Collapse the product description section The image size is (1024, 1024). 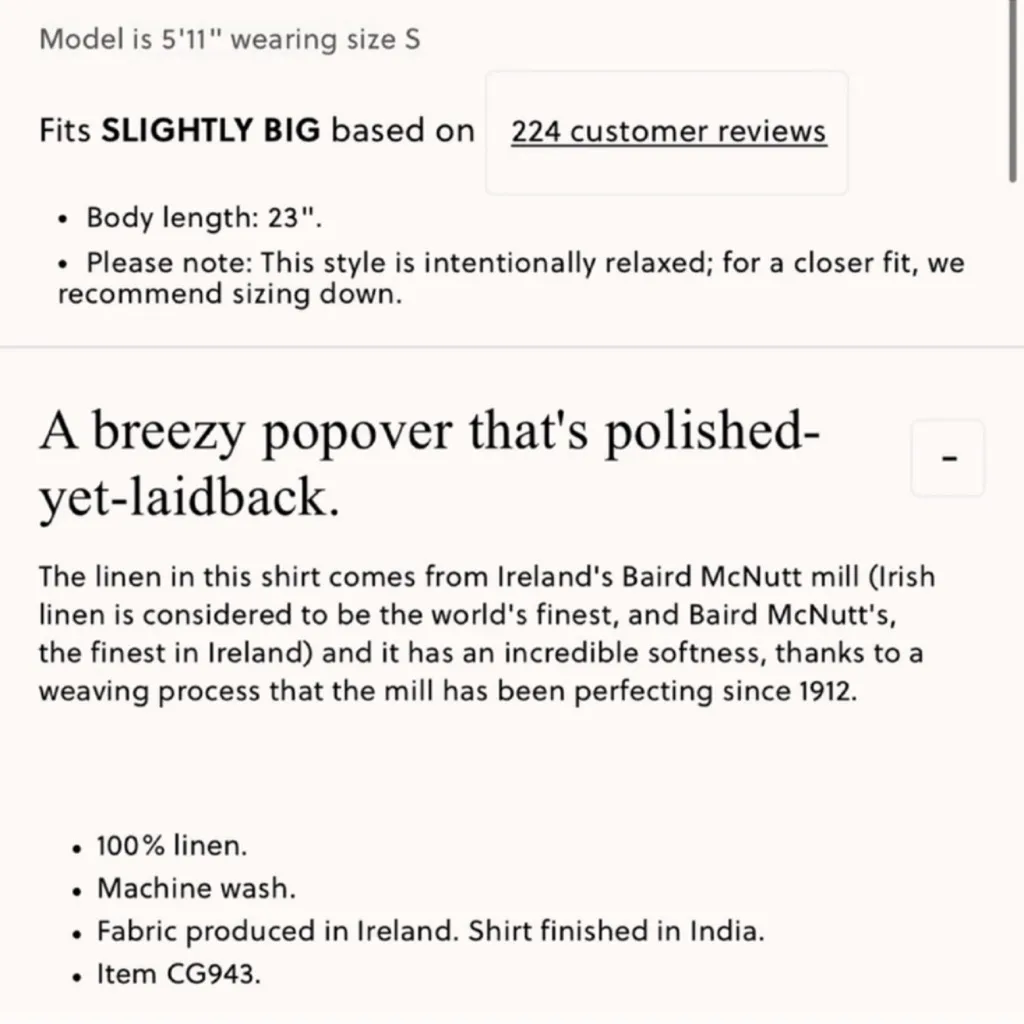948,458
